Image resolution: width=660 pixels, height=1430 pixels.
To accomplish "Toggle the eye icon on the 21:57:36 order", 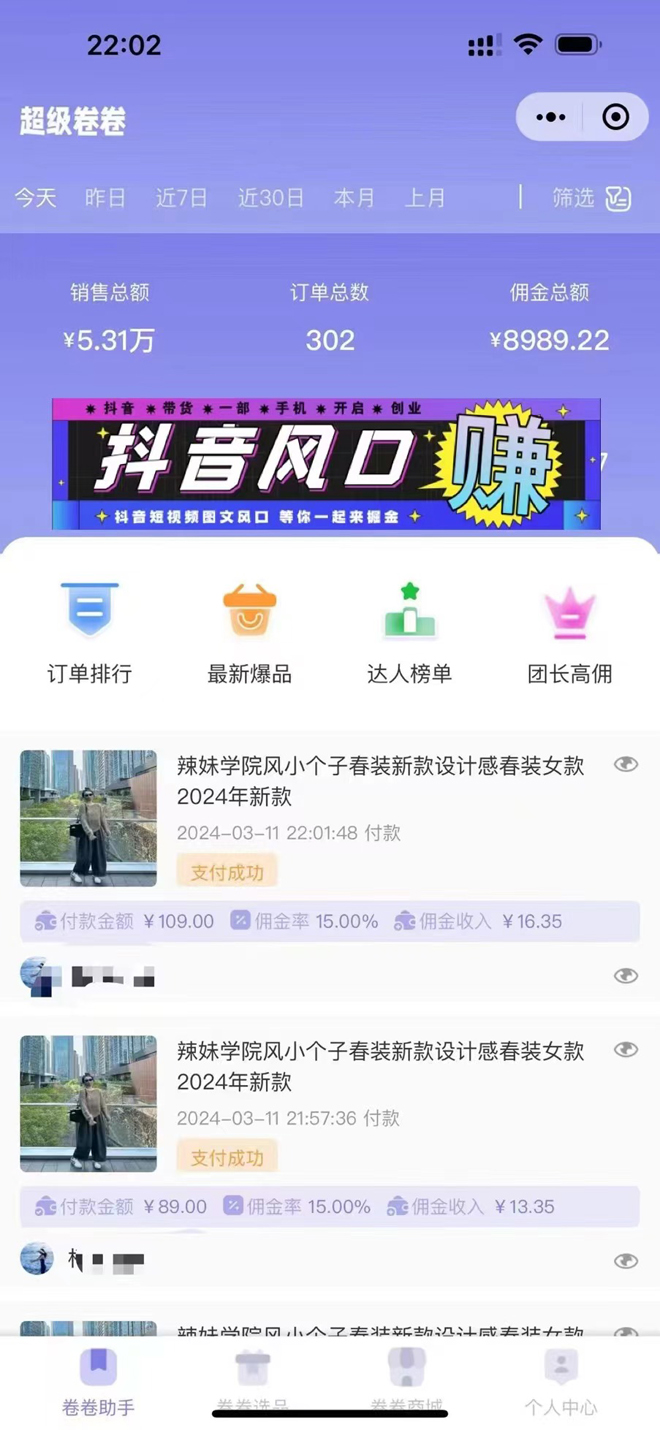I will point(626,1050).
